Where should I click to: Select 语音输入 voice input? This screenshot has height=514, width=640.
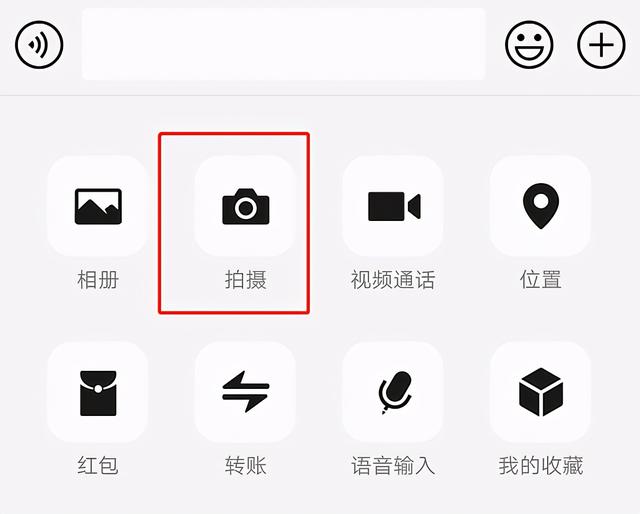[x=393, y=392]
